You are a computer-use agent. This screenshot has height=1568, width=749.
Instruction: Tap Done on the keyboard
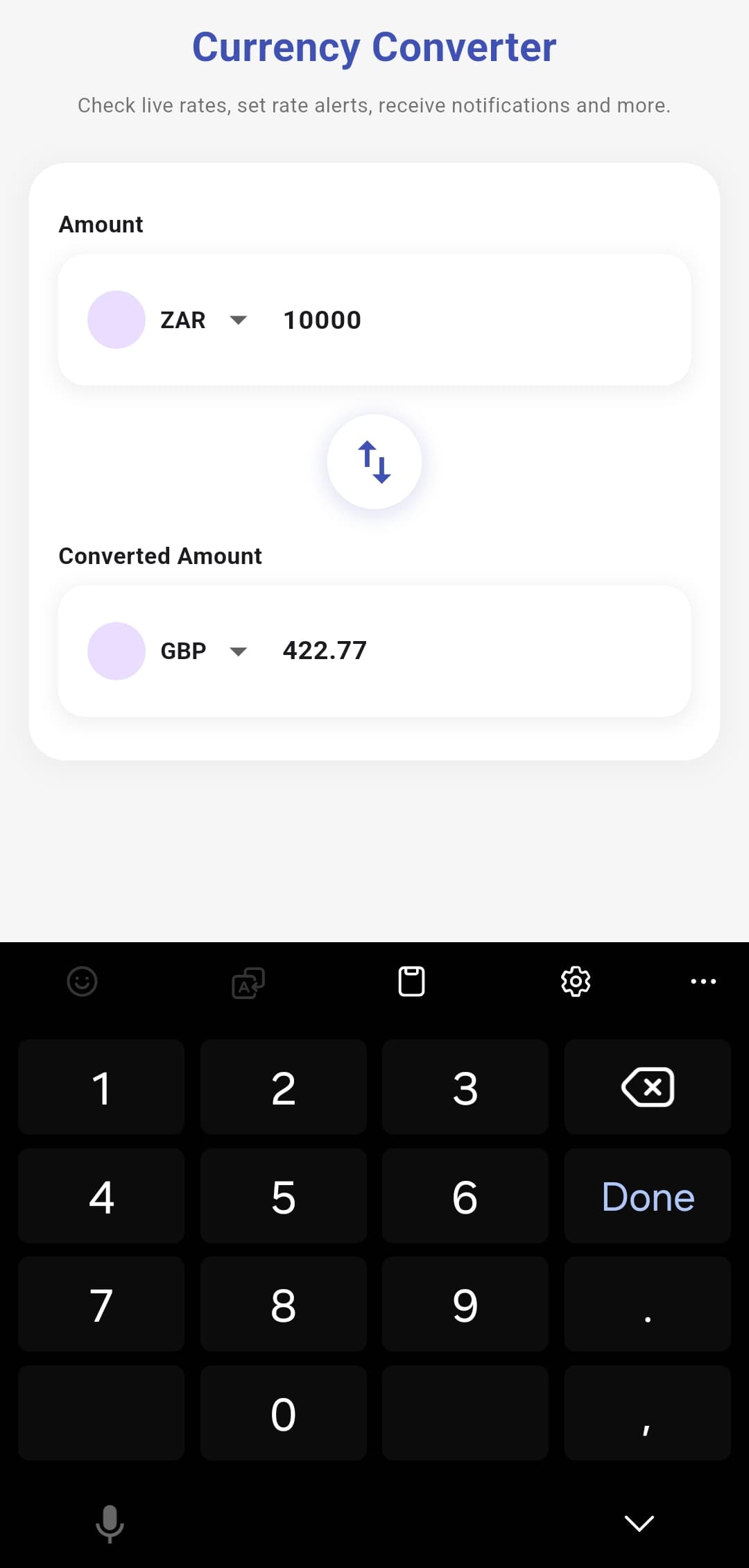(647, 1196)
